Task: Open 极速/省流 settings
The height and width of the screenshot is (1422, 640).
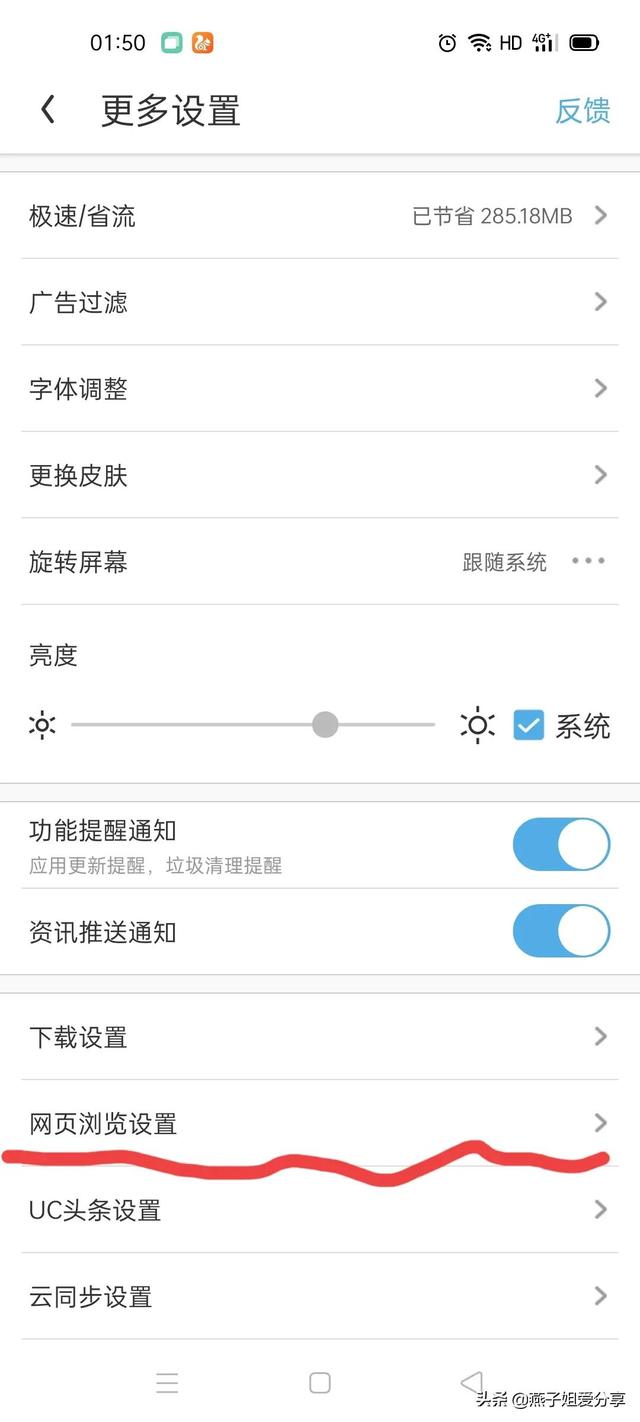Action: tap(320, 215)
